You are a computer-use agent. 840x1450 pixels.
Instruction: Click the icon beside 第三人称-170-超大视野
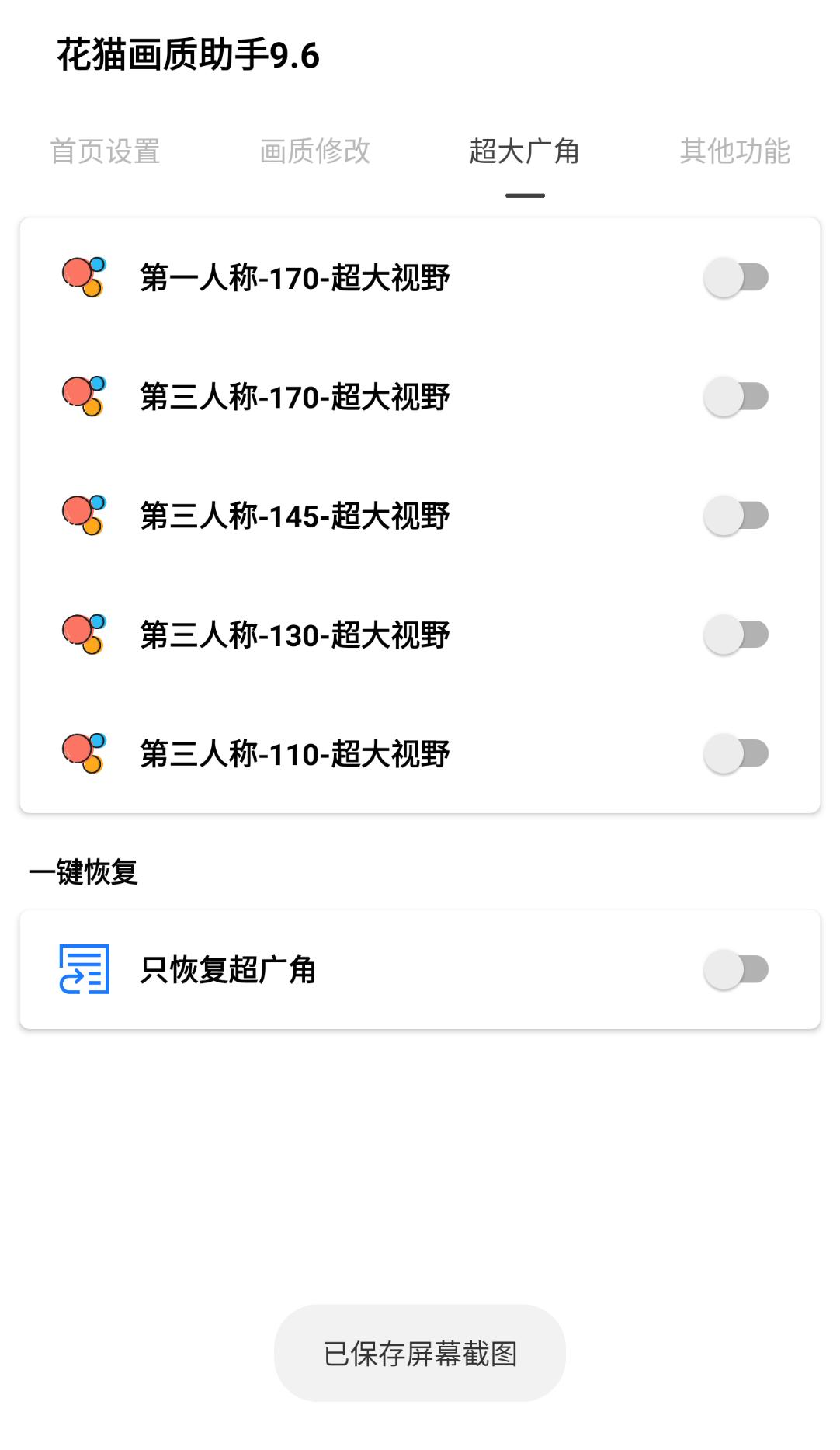coord(83,397)
